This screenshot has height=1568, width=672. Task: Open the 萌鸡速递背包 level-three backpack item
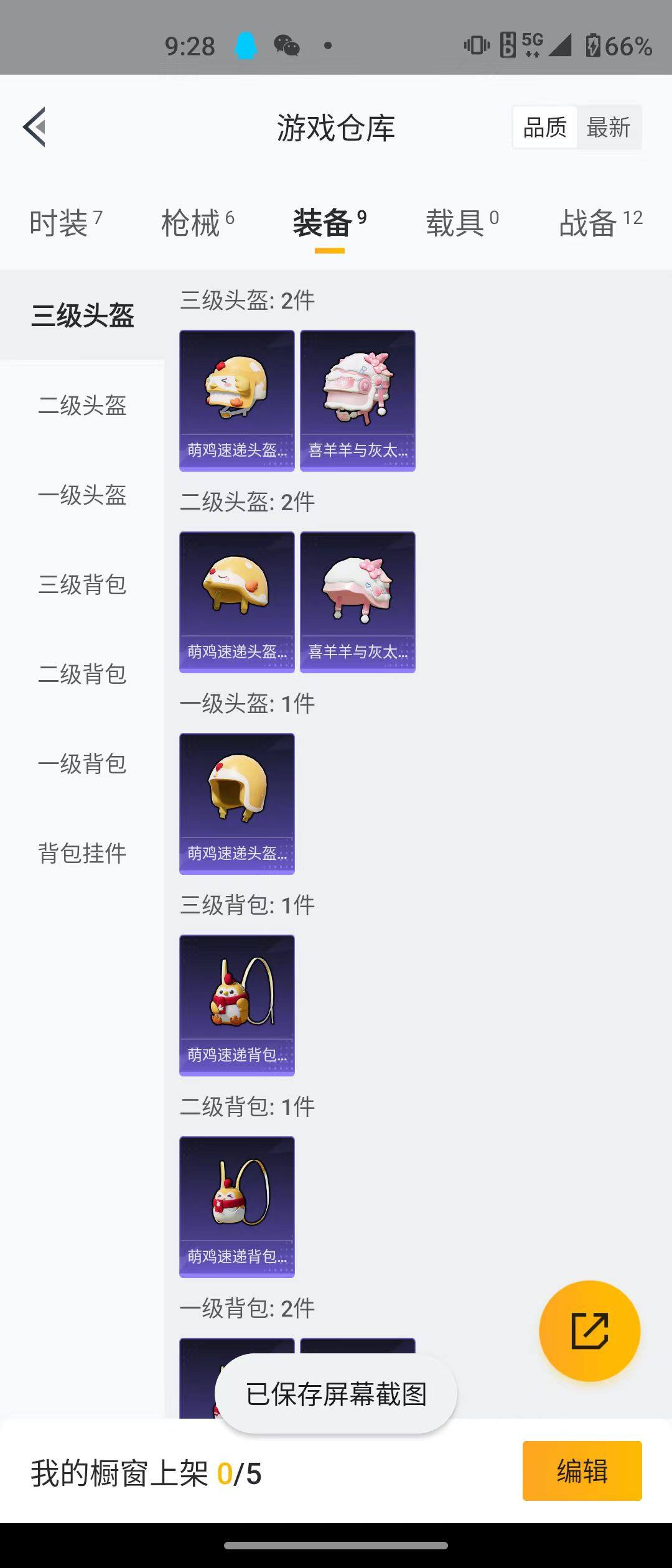pyautogui.click(x=236, y=1005)
